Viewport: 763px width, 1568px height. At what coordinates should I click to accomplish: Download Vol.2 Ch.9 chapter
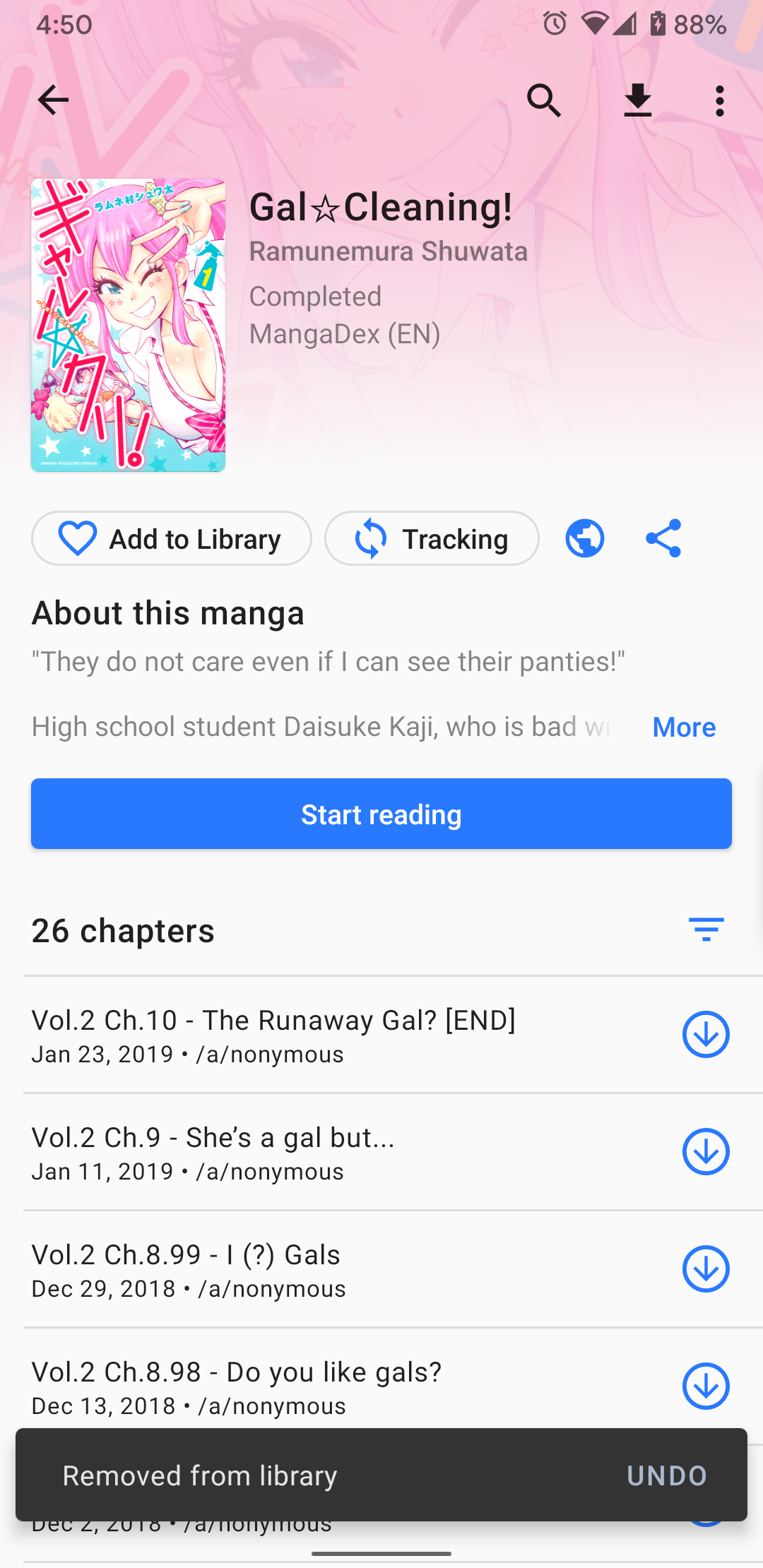(706, 1152)
